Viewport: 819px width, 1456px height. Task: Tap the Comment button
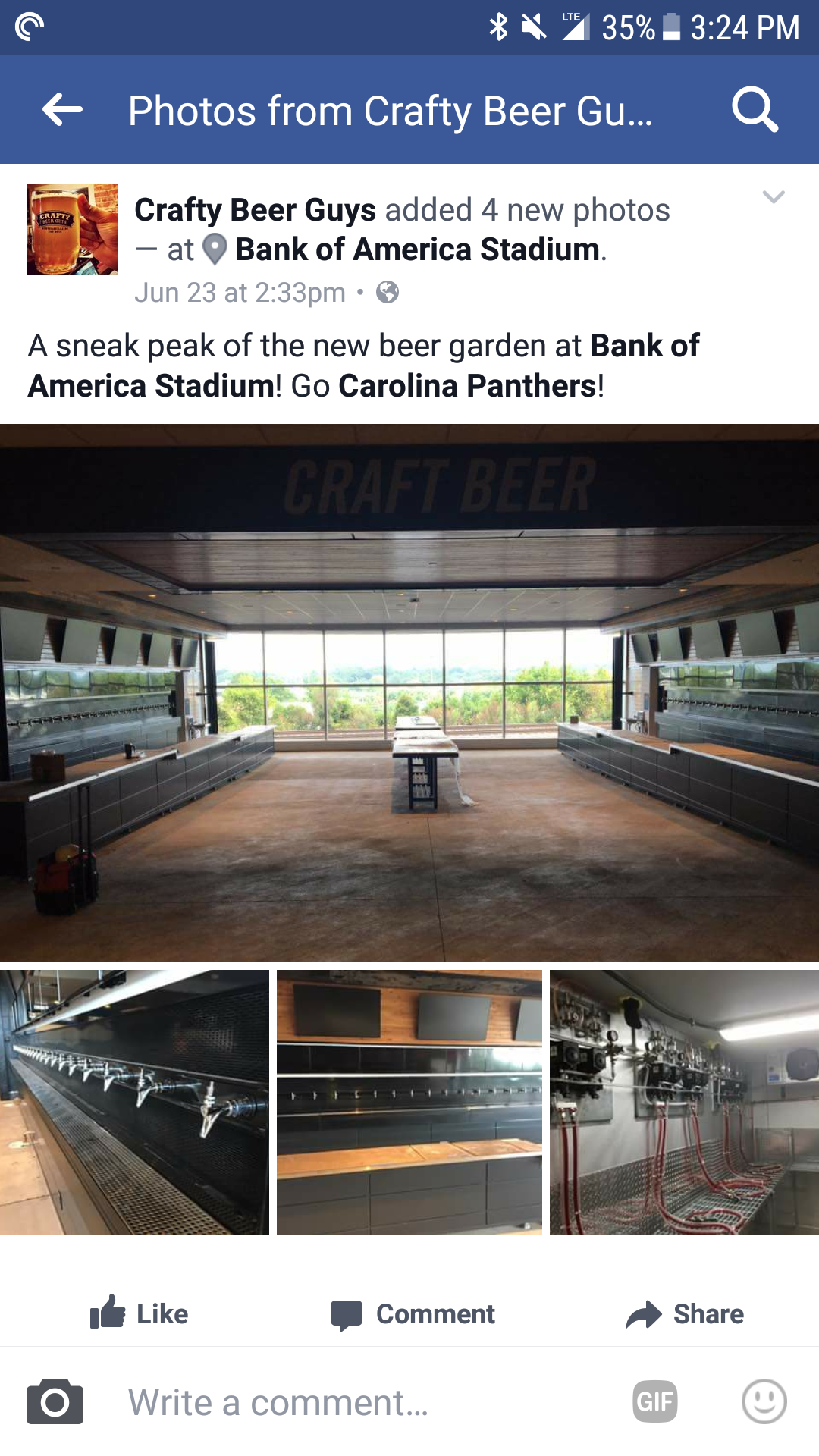click(413, 1314)
